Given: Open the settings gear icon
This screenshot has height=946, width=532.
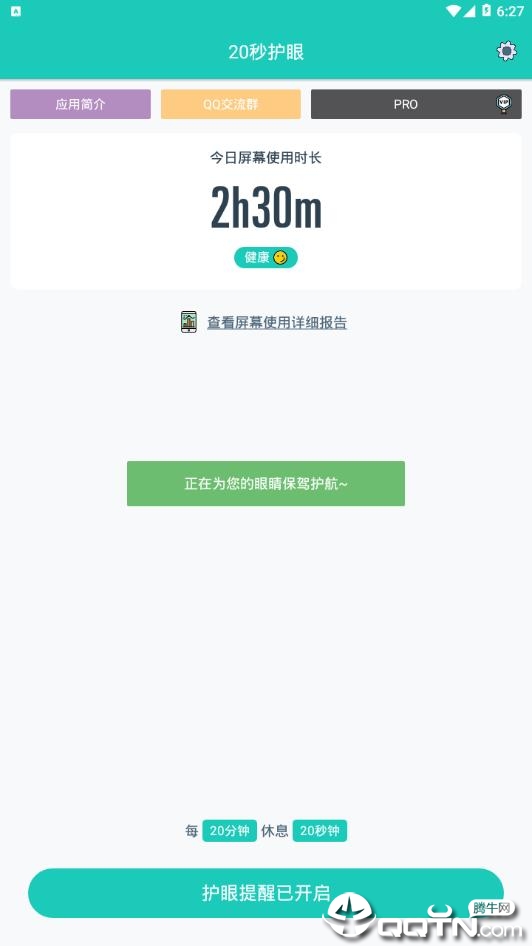Looking at the screenshot, I should (507, 51).
